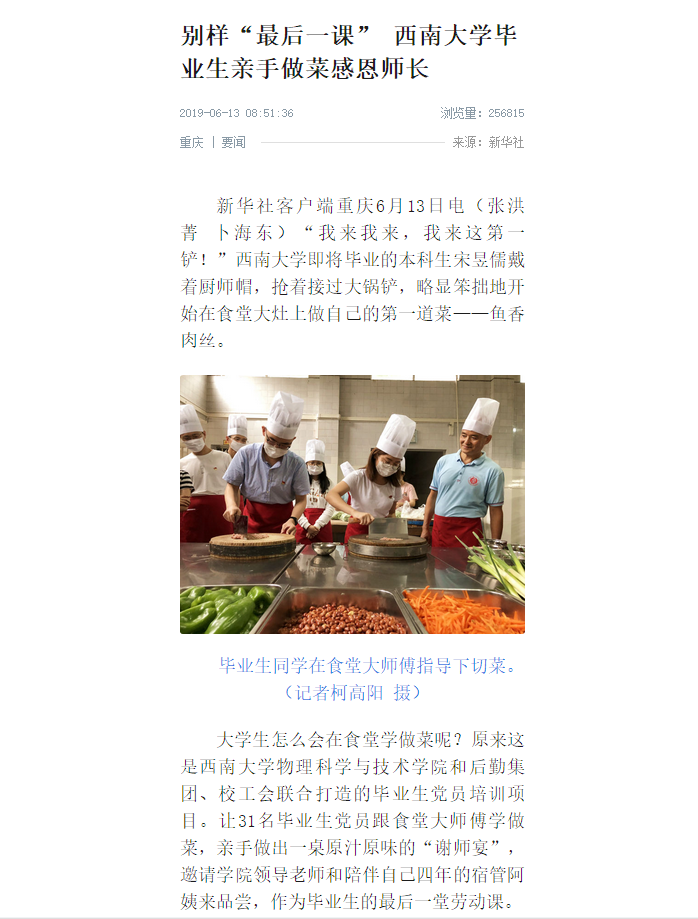Open the 重庆 category tag
698x919 pixels.
191,143
